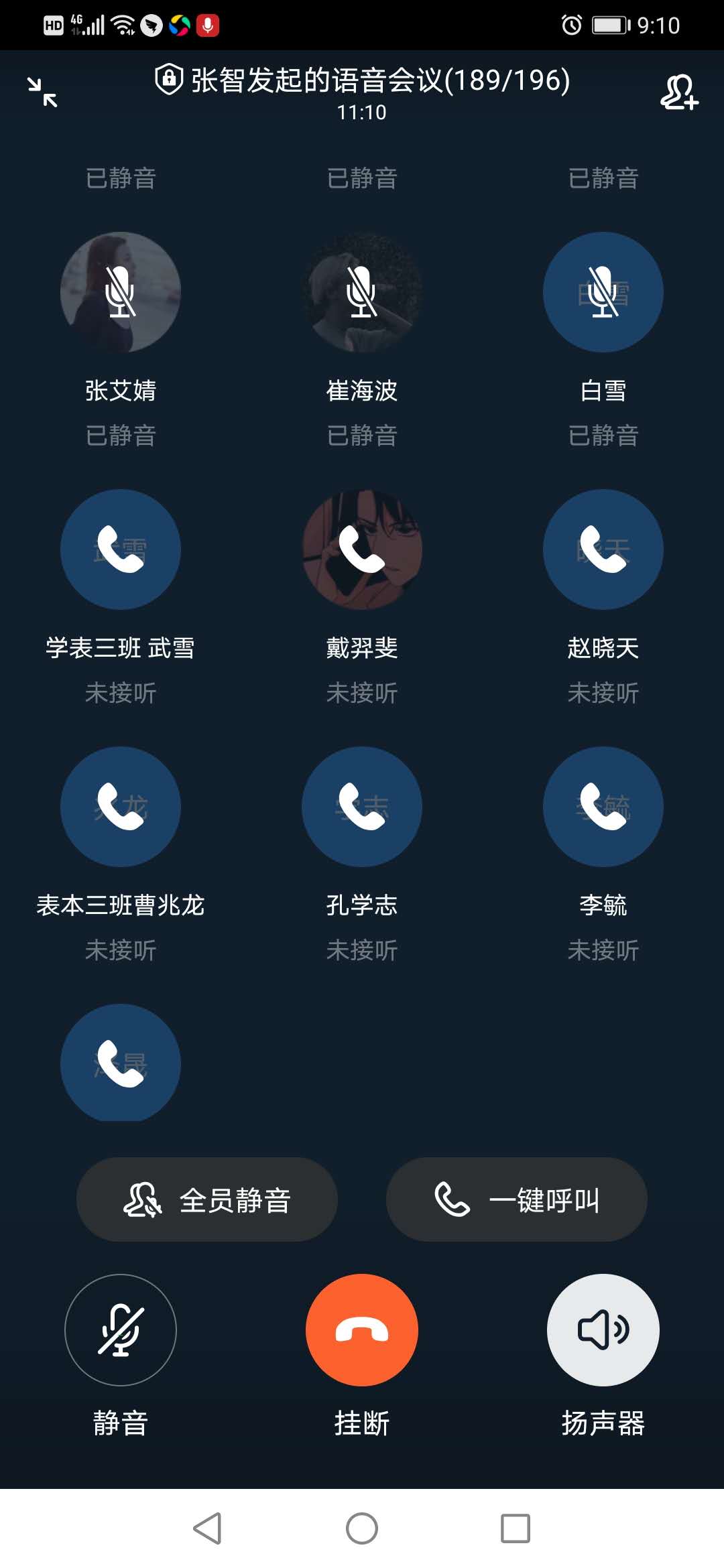Open recent apps from navigation bar
This screenshot has width=724, height=1568.
pos(516,1528)
